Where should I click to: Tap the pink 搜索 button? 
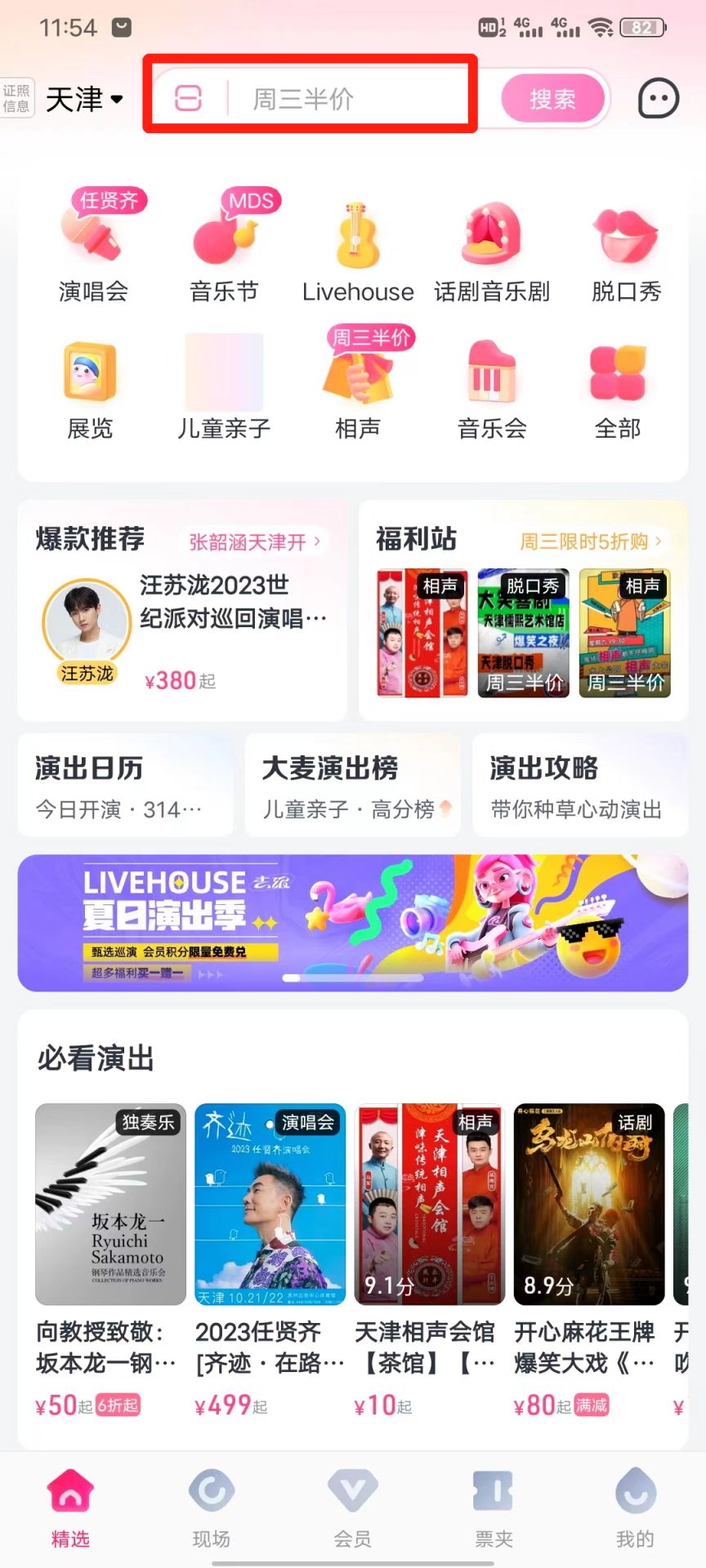[x=552, y=100]
